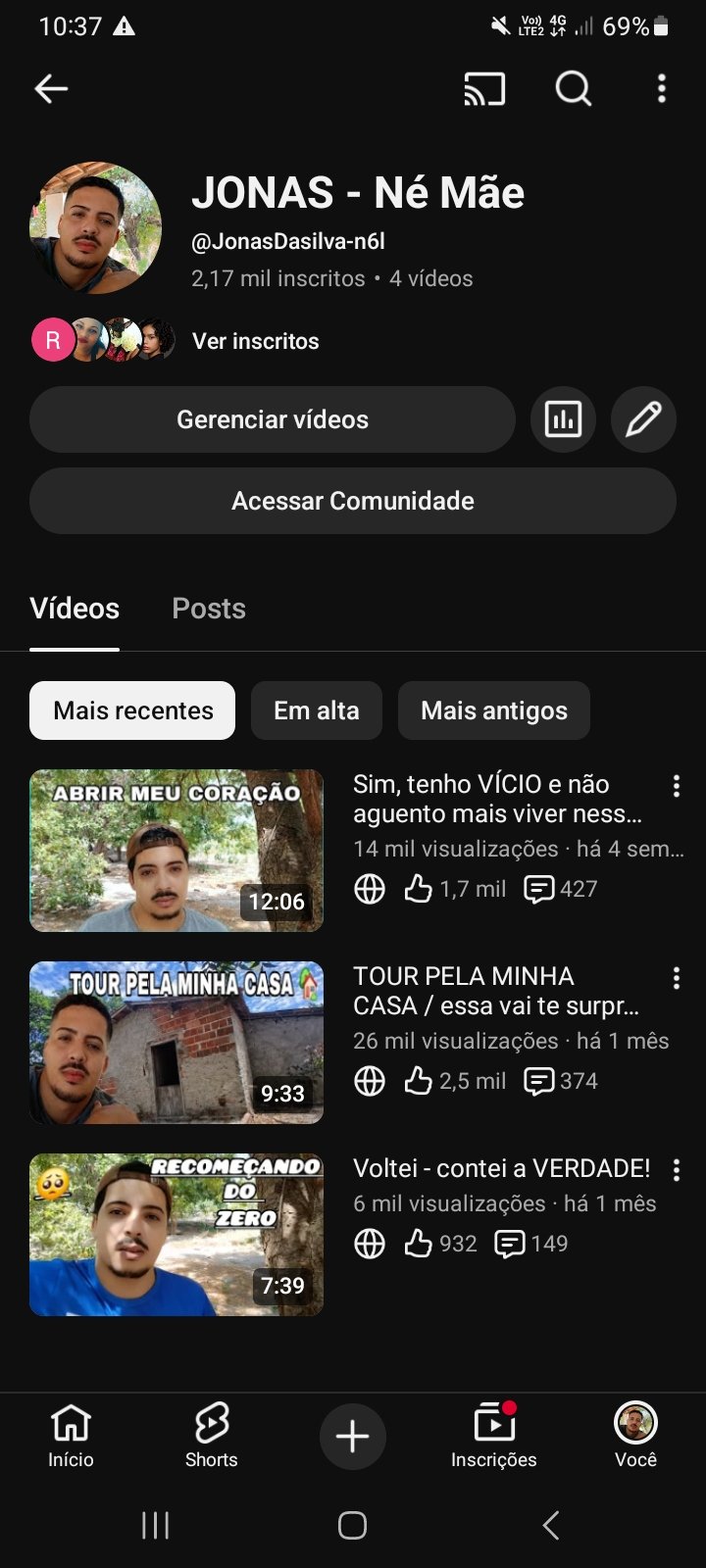Open Início from the bottom bar
This screenshot has width=706, height=1568.
coord(71,1435)
